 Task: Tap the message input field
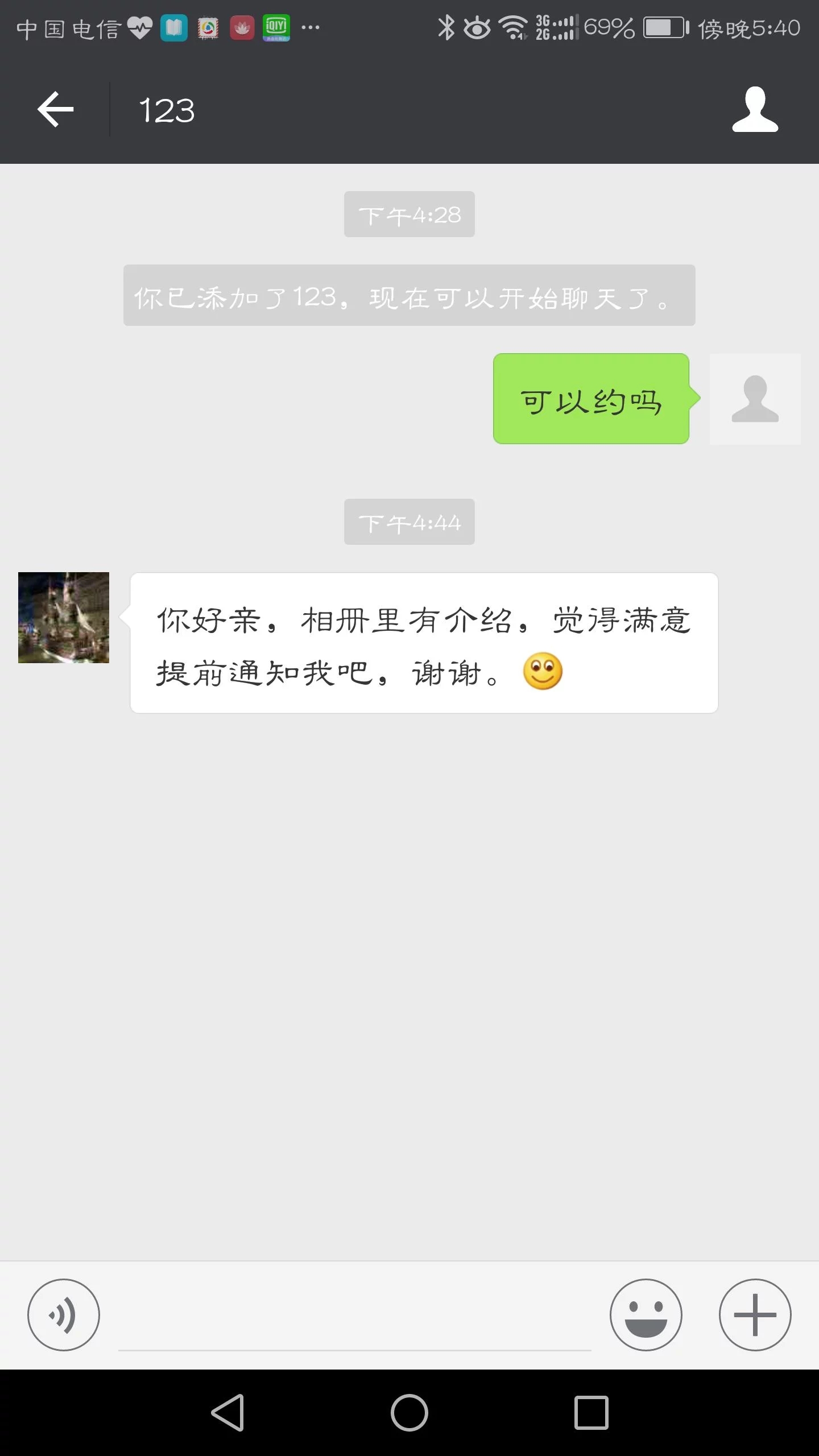pos(353,1314)
